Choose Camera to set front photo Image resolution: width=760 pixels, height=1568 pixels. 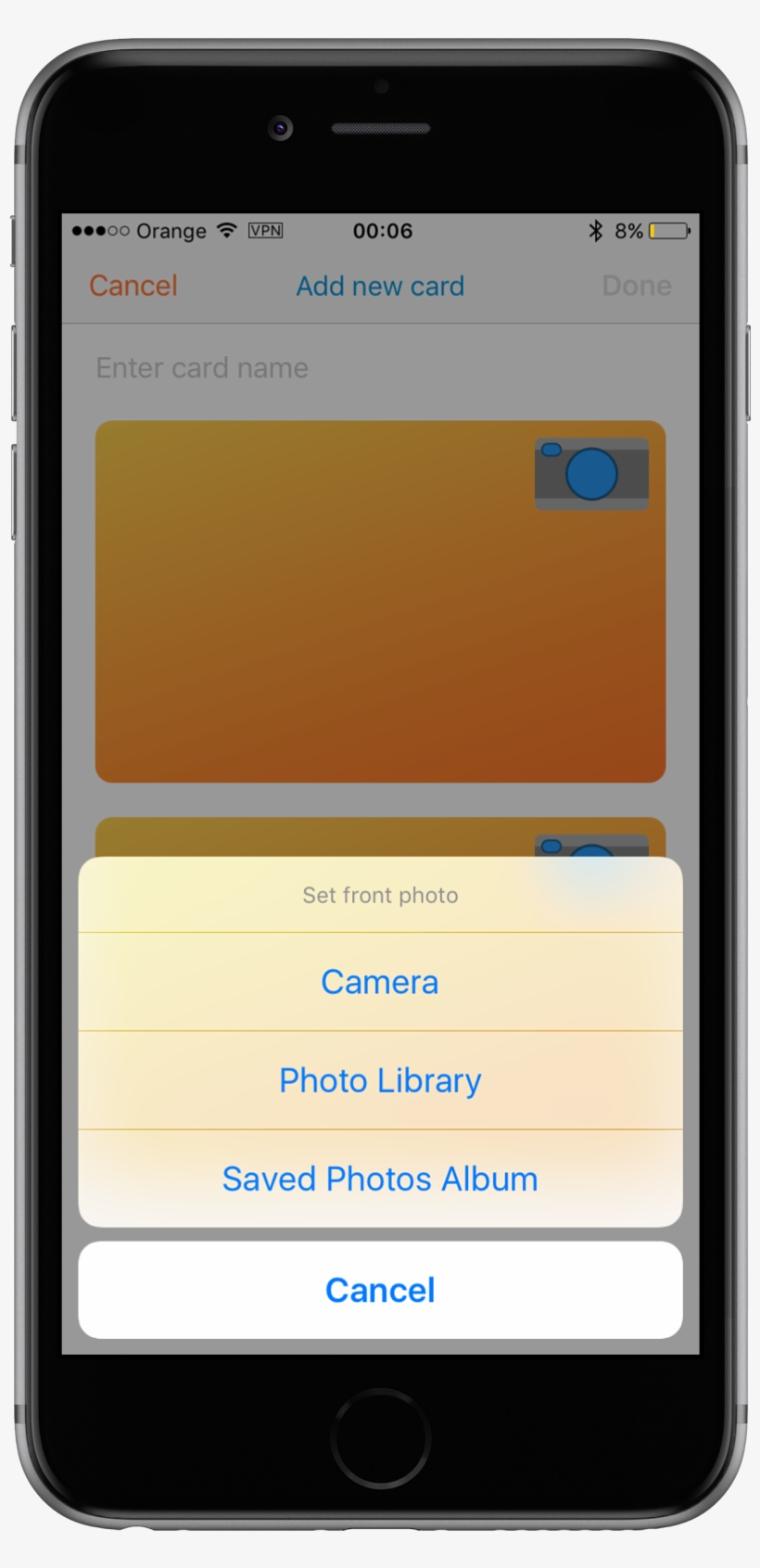(x=380, y=982)
